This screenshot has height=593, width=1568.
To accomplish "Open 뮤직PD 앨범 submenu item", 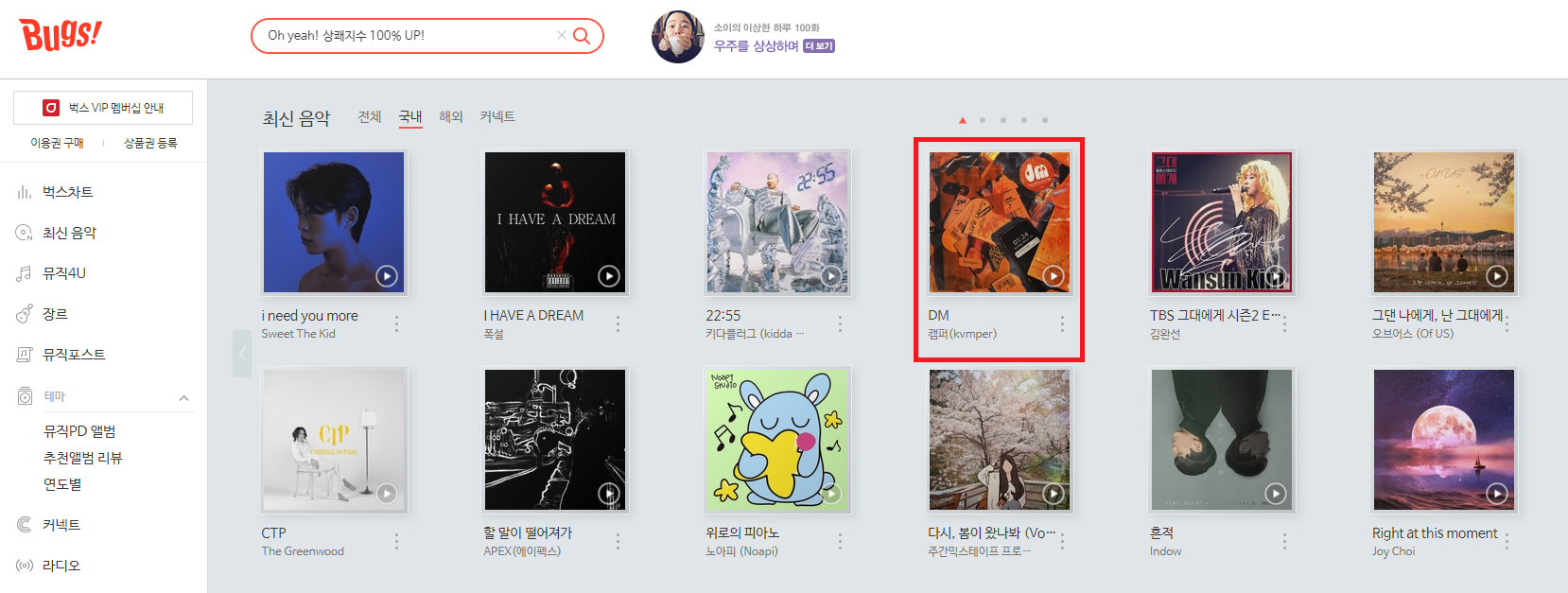I will click(x=79, y=431).
